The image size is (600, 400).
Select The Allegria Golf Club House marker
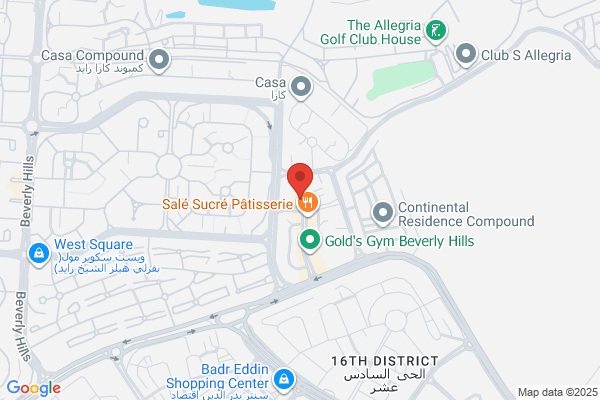436,31
